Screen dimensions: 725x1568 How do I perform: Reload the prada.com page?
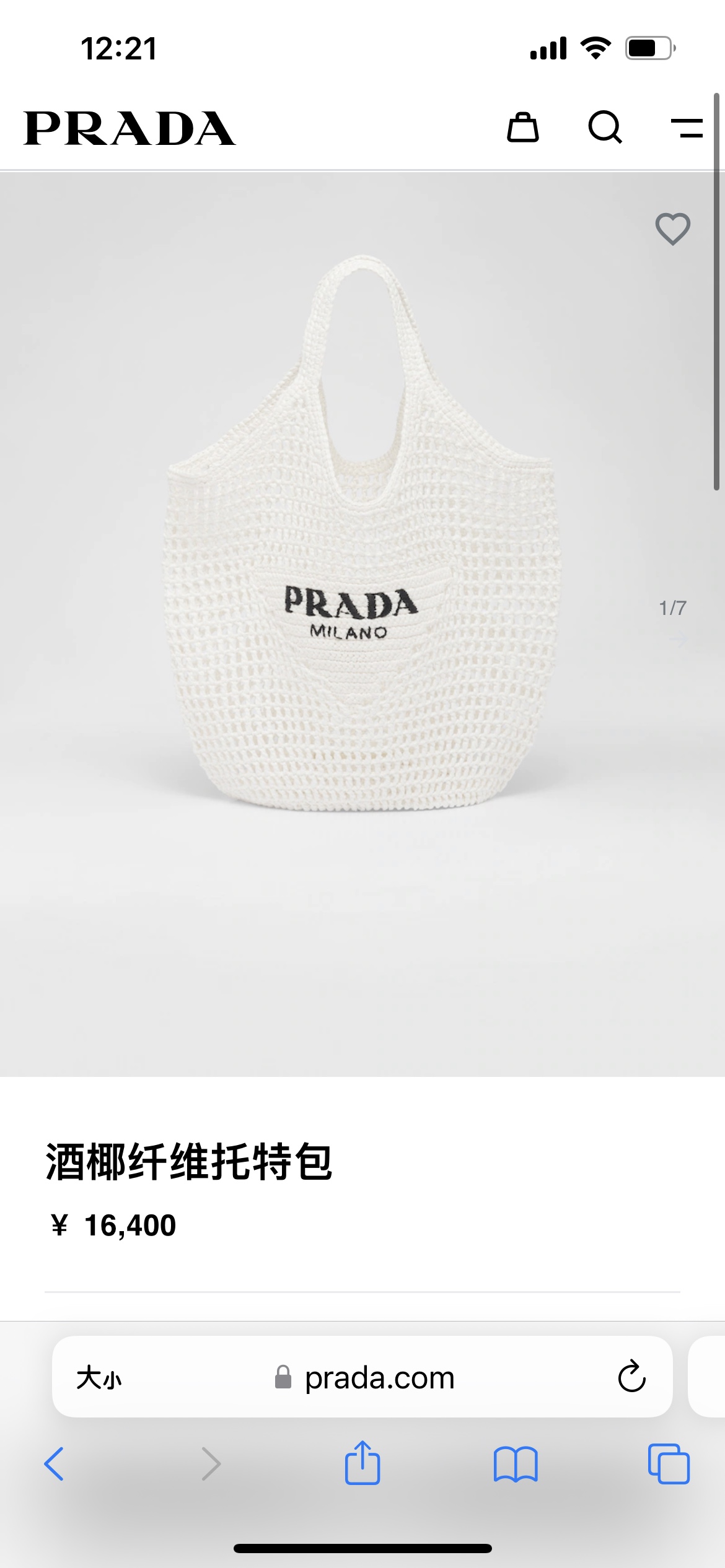click(x=631, y=1377)
